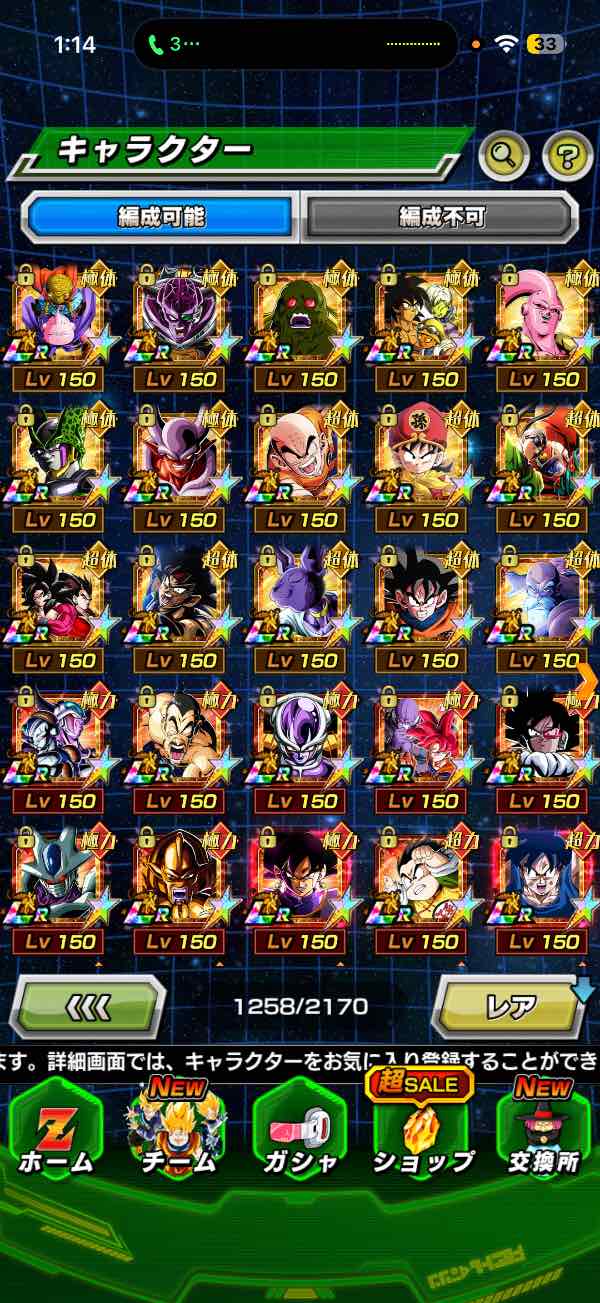
Task: Go back with the green arrow button
Action: tap(88, 1006)
